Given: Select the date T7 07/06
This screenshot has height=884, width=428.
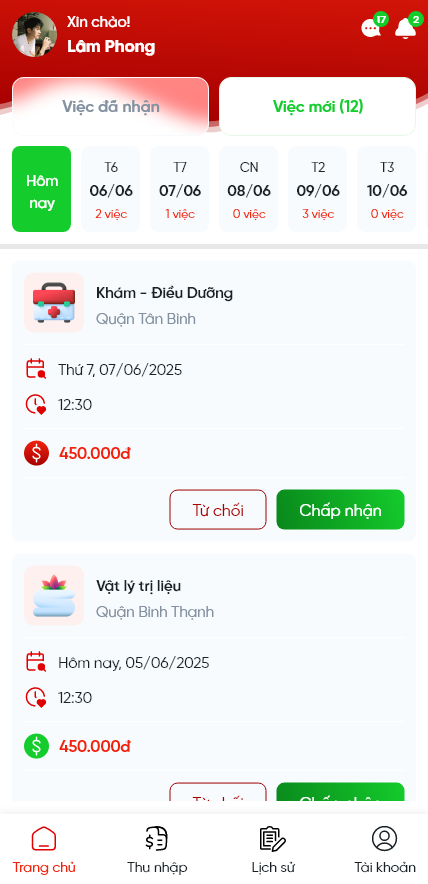Looking at the screenshot, I should (x=179, y=189).
